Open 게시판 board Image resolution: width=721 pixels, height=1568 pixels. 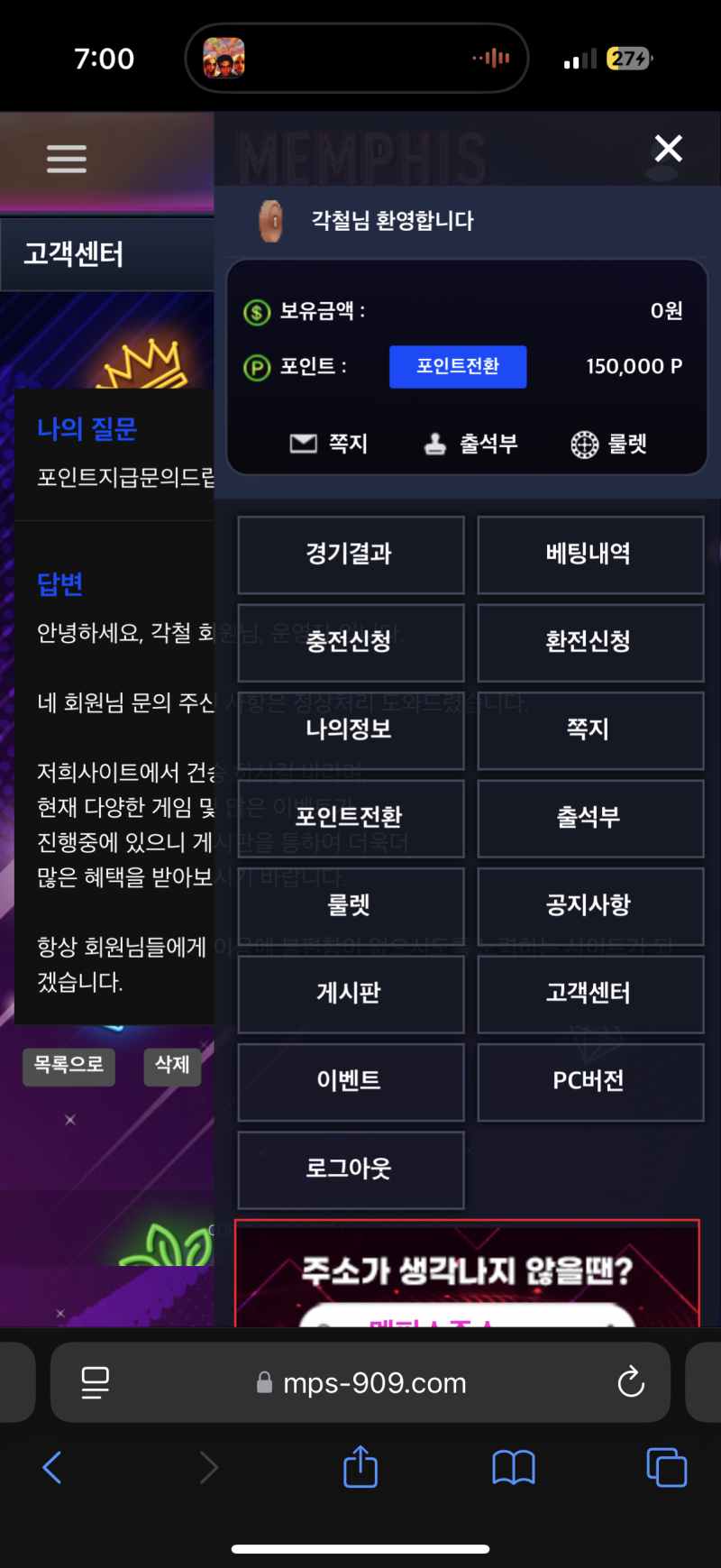click(350, 993)
